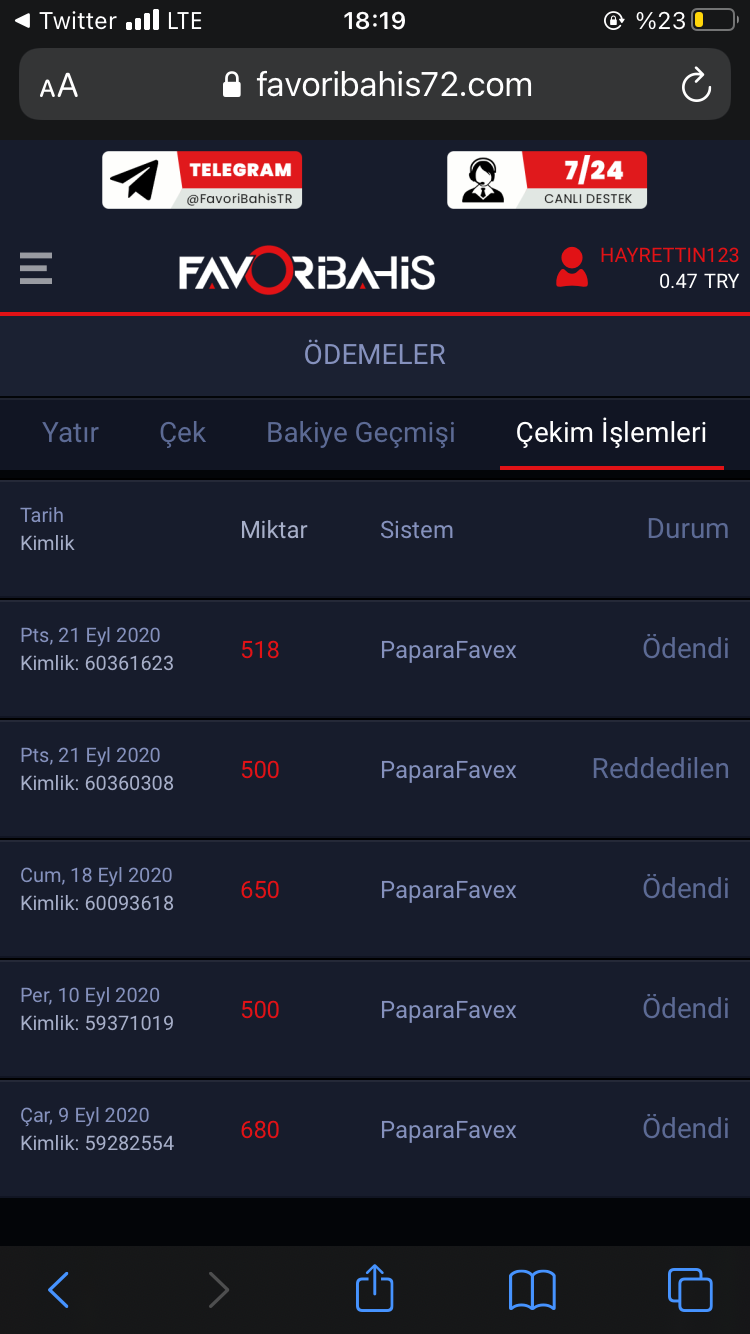
Task: Open the Telegram @FavoriBahisTR banner
Action: click(202, 180)
